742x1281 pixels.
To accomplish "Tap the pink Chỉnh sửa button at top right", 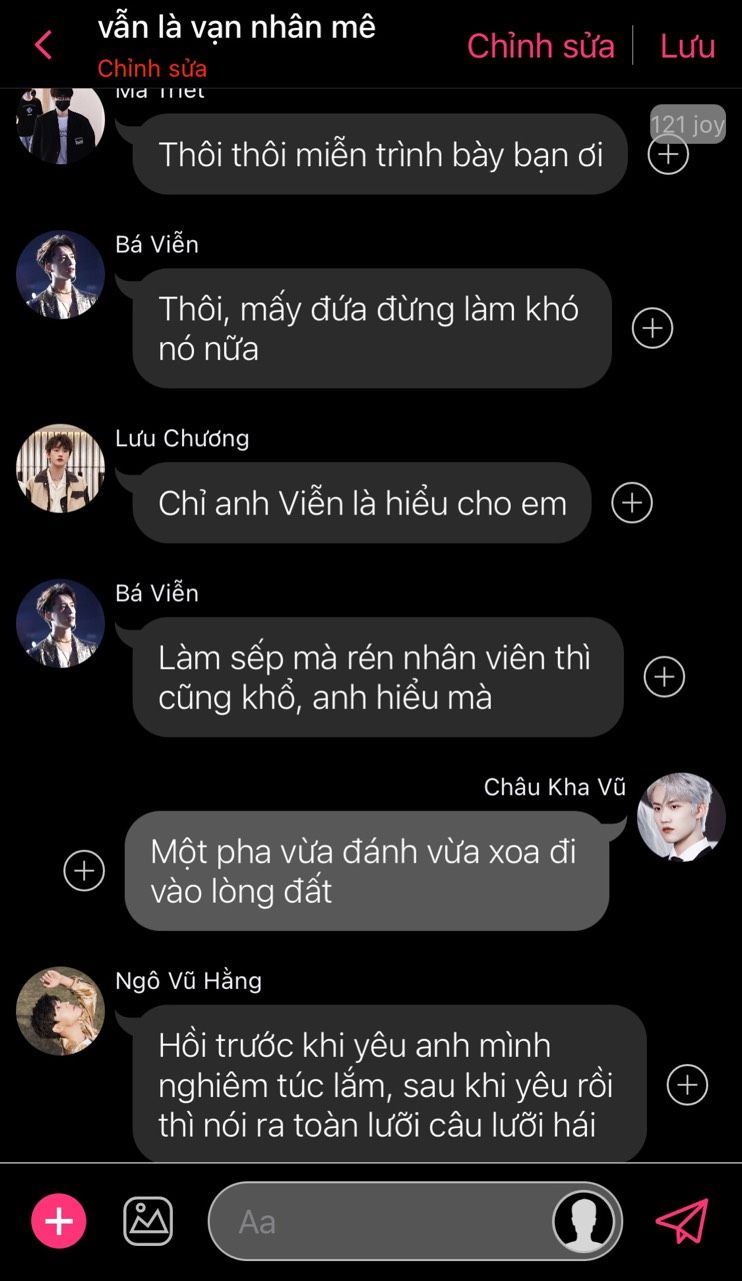I will 540,46.
